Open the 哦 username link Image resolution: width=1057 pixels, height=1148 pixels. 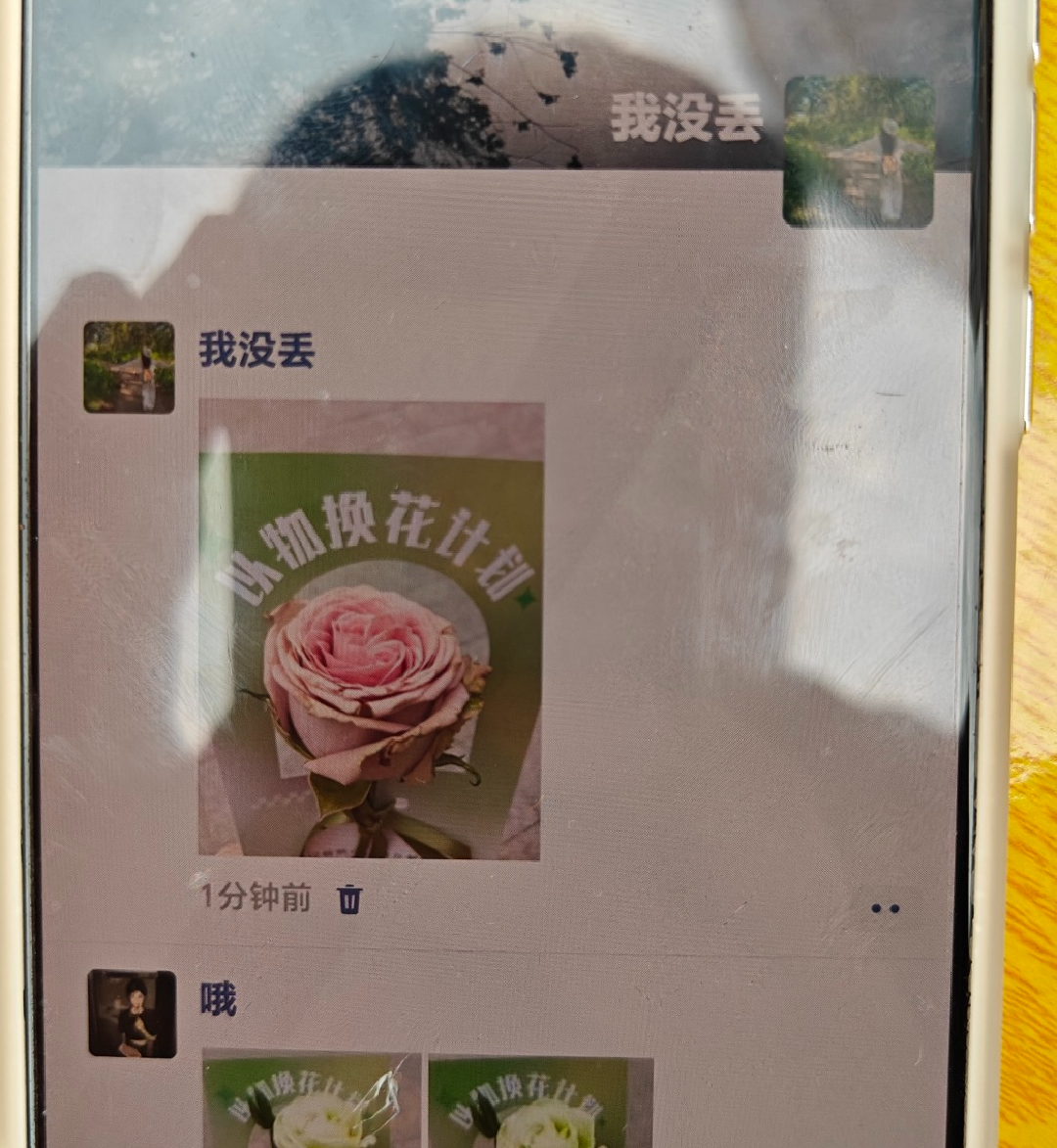pos(218,999)
